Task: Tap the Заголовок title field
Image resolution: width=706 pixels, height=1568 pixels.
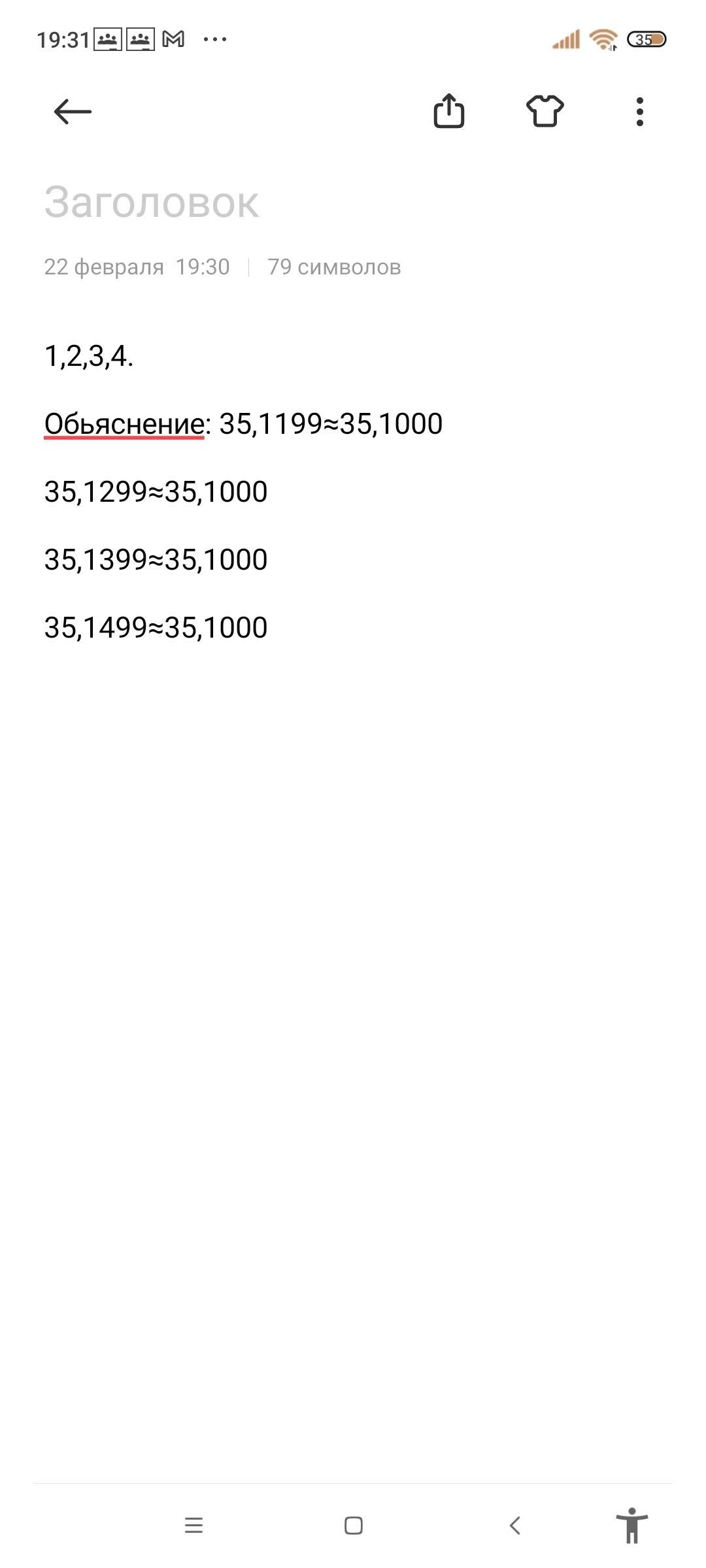Action: click(152, 202)
